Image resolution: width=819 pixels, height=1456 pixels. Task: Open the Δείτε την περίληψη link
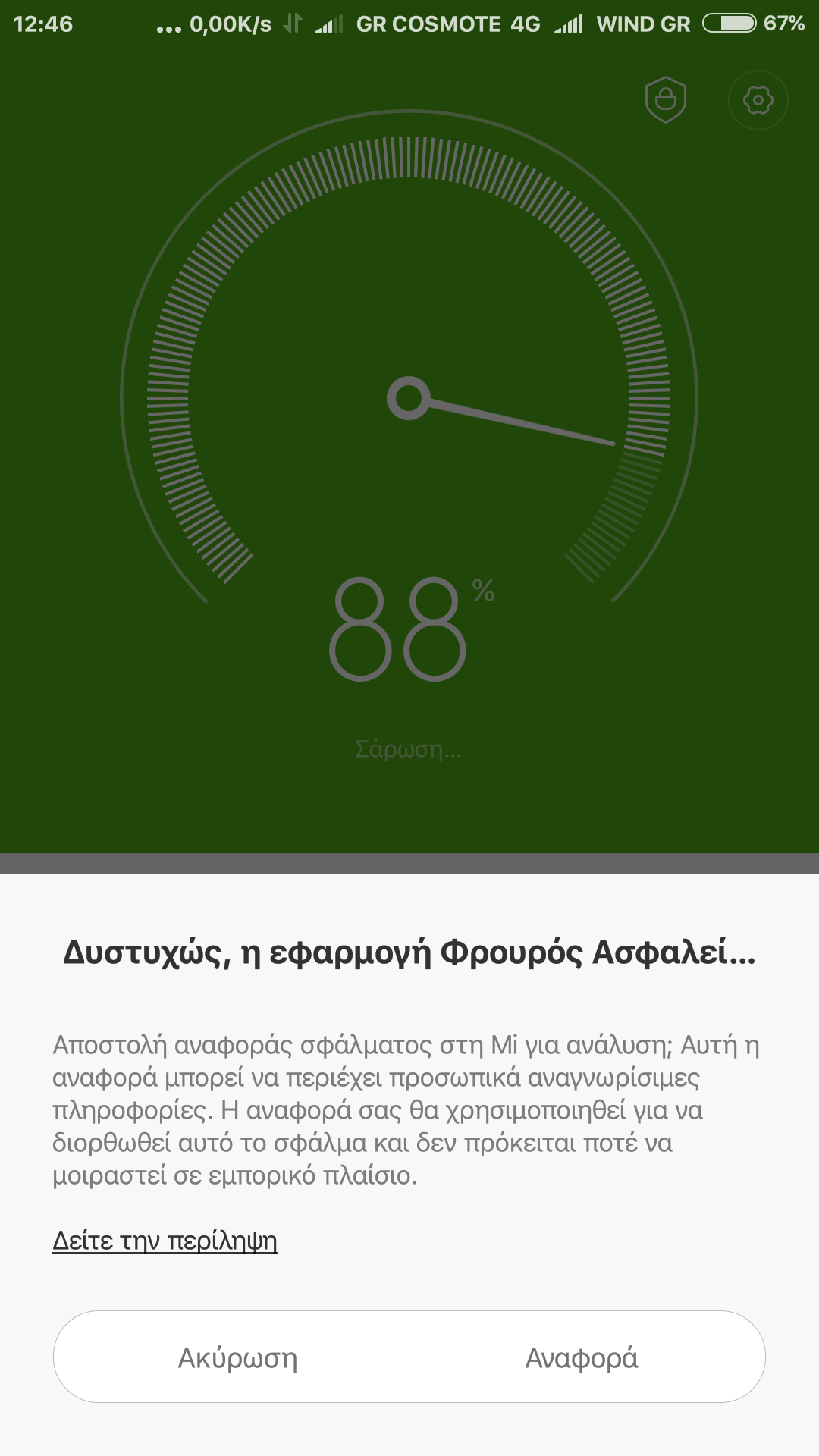[x=165, y=1241]
